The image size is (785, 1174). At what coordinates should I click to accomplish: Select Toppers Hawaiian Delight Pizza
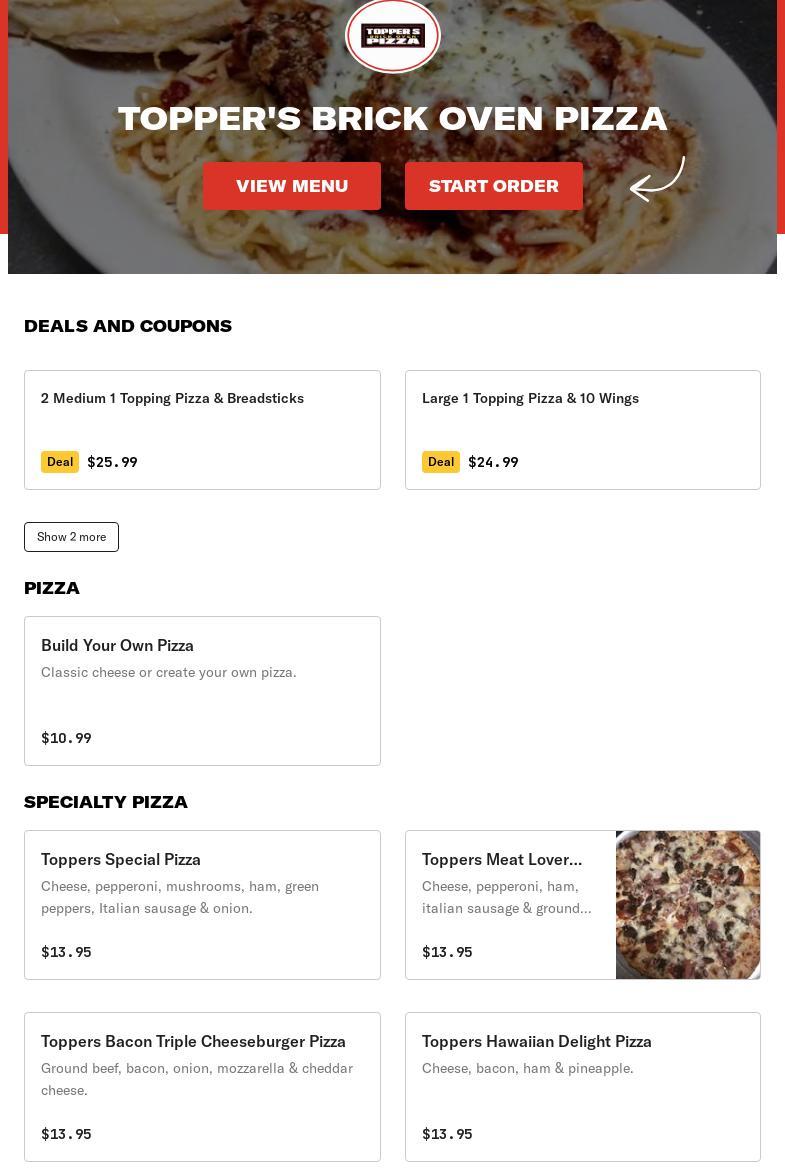click(x=582, y=1086)
